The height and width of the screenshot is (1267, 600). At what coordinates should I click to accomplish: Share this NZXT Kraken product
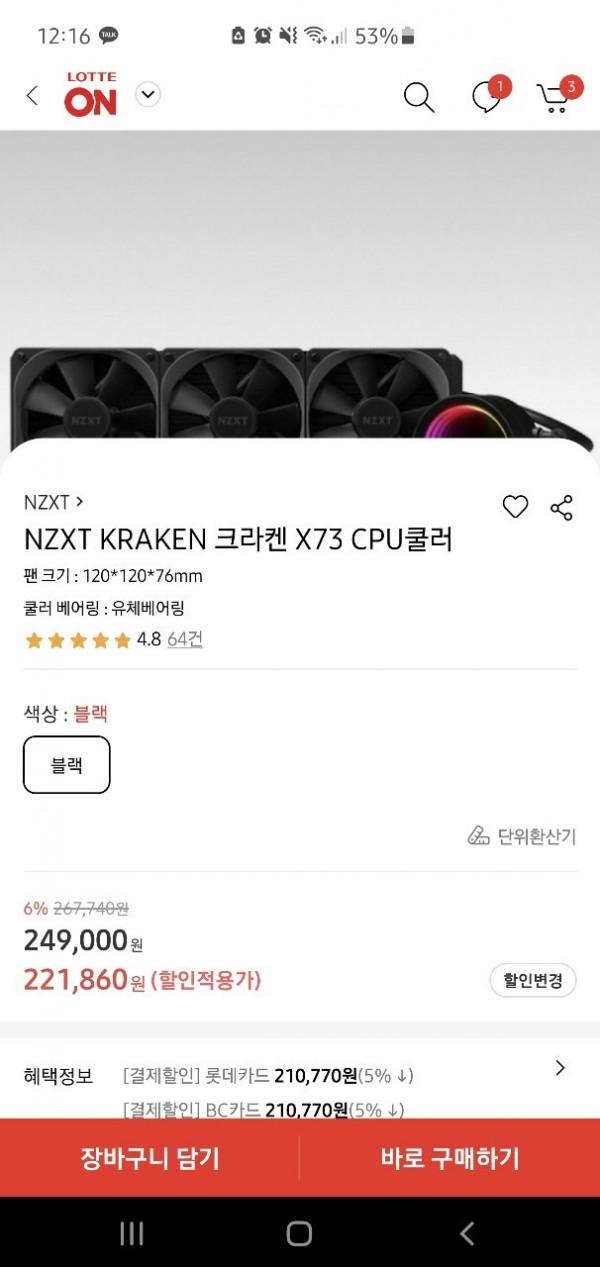coord(562,507)
